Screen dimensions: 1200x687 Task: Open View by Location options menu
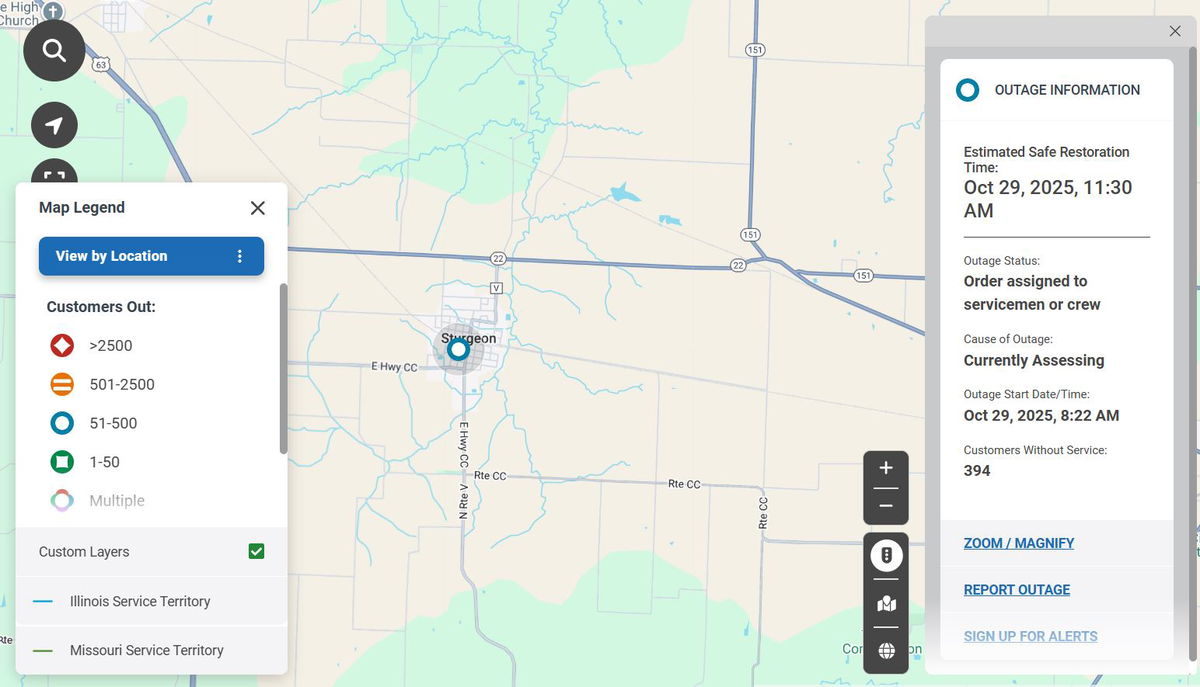tap(240, 256)
